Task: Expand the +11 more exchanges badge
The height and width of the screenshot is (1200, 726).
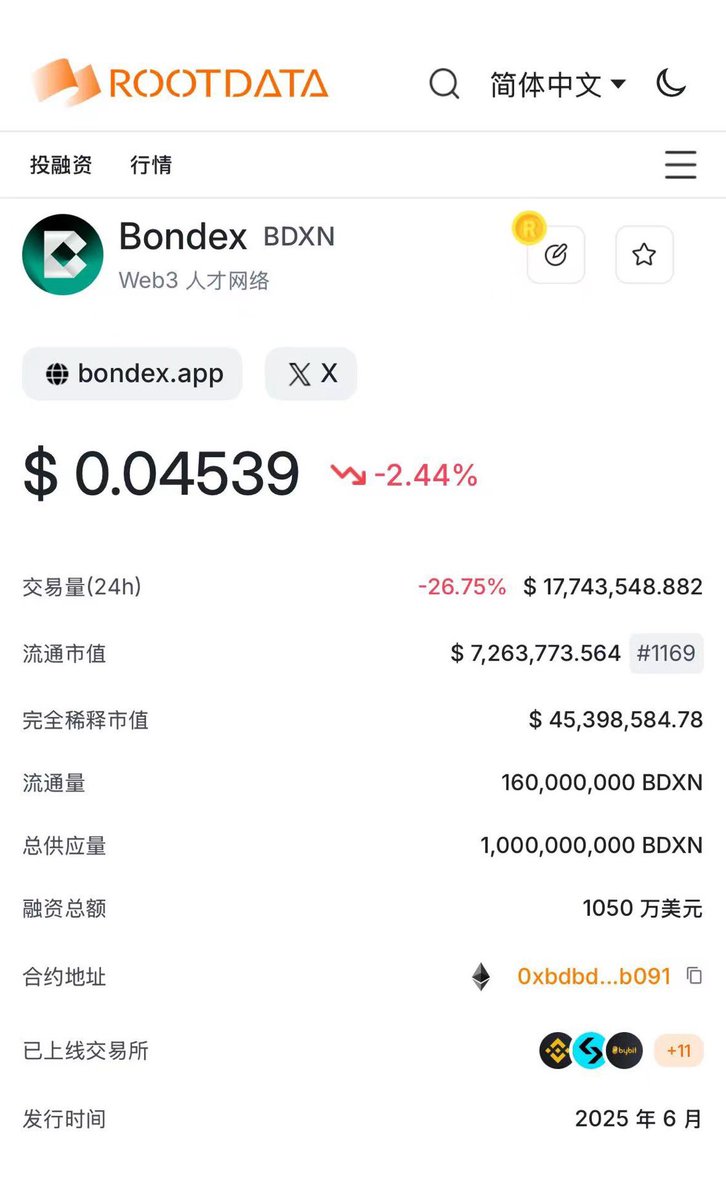Action: pyautogui.click(x=679, y=1051)
